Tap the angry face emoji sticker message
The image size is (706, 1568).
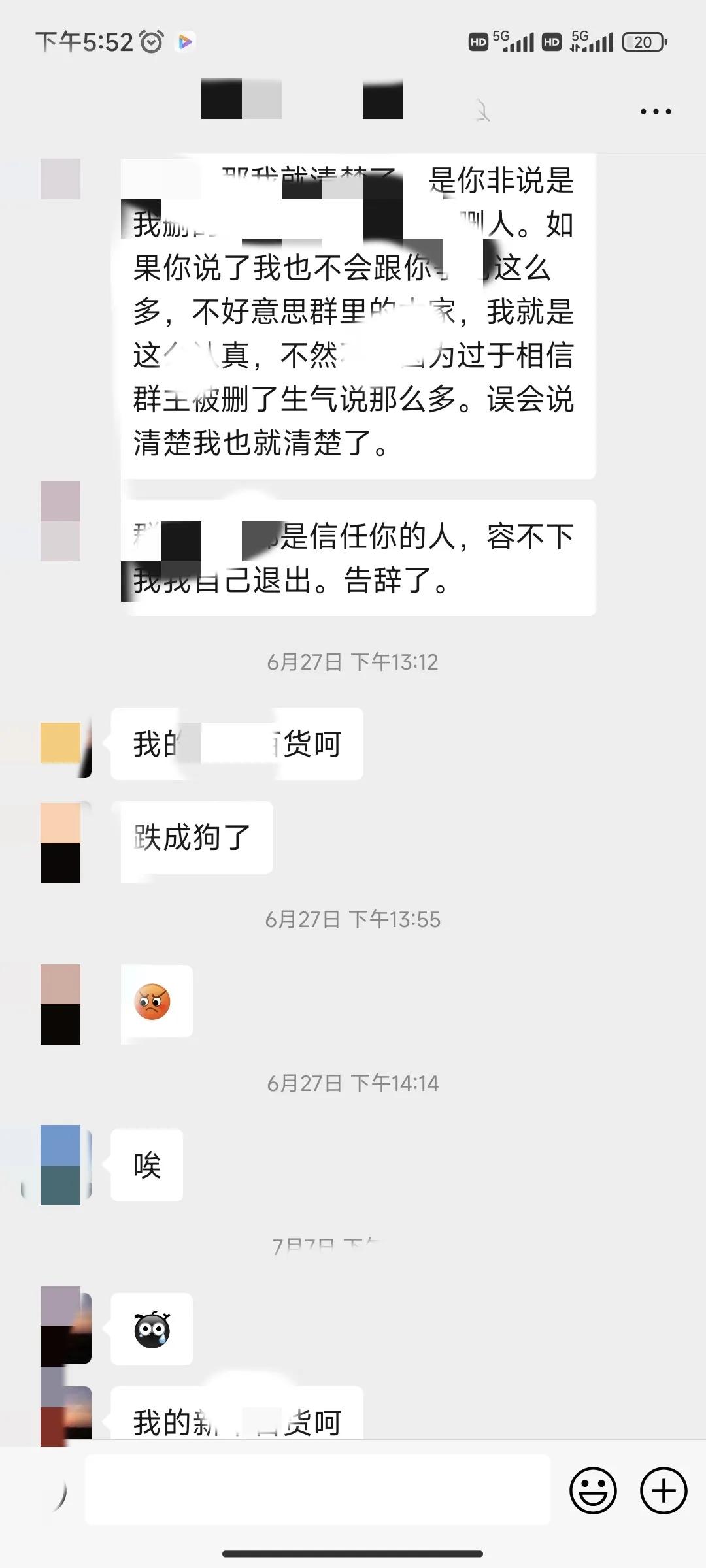[x=155, y=1004]
